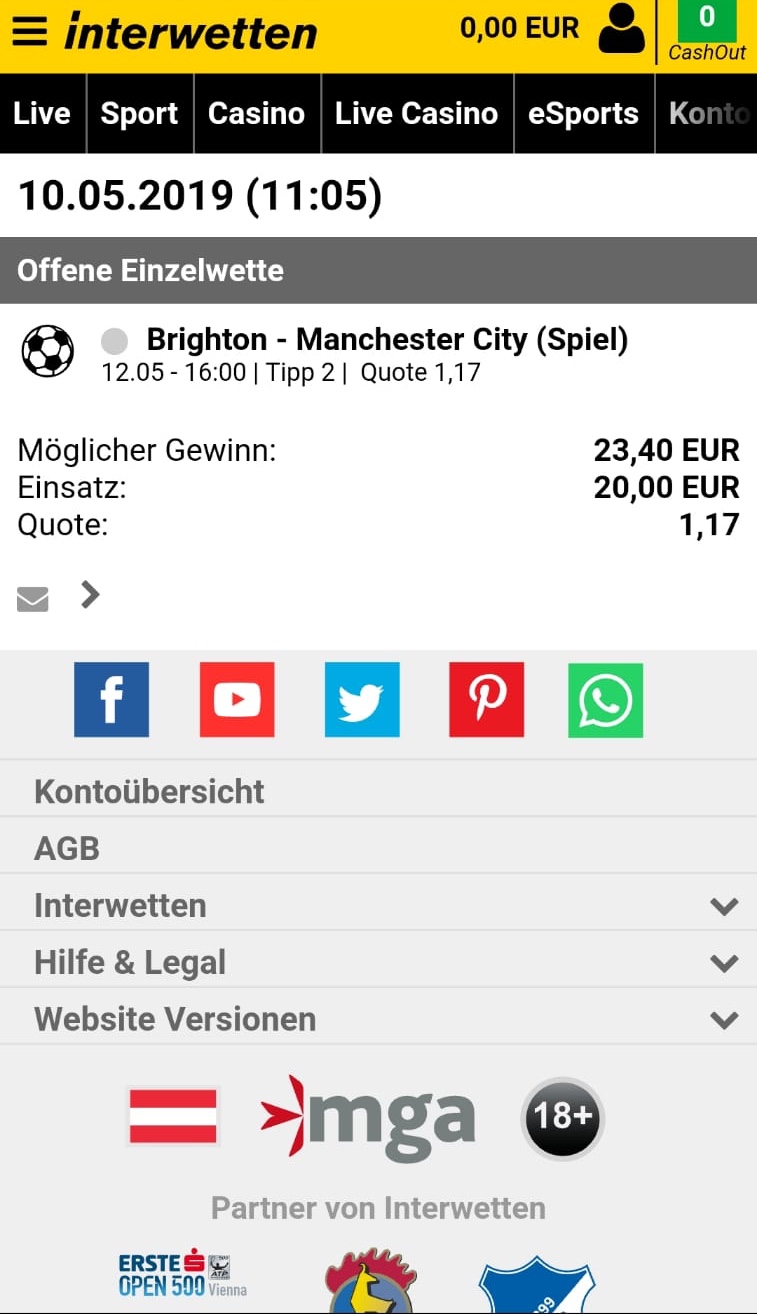Expand the Website Versionen section
This screenshot has height=1314, width=757.
(x=378, y=1019)
